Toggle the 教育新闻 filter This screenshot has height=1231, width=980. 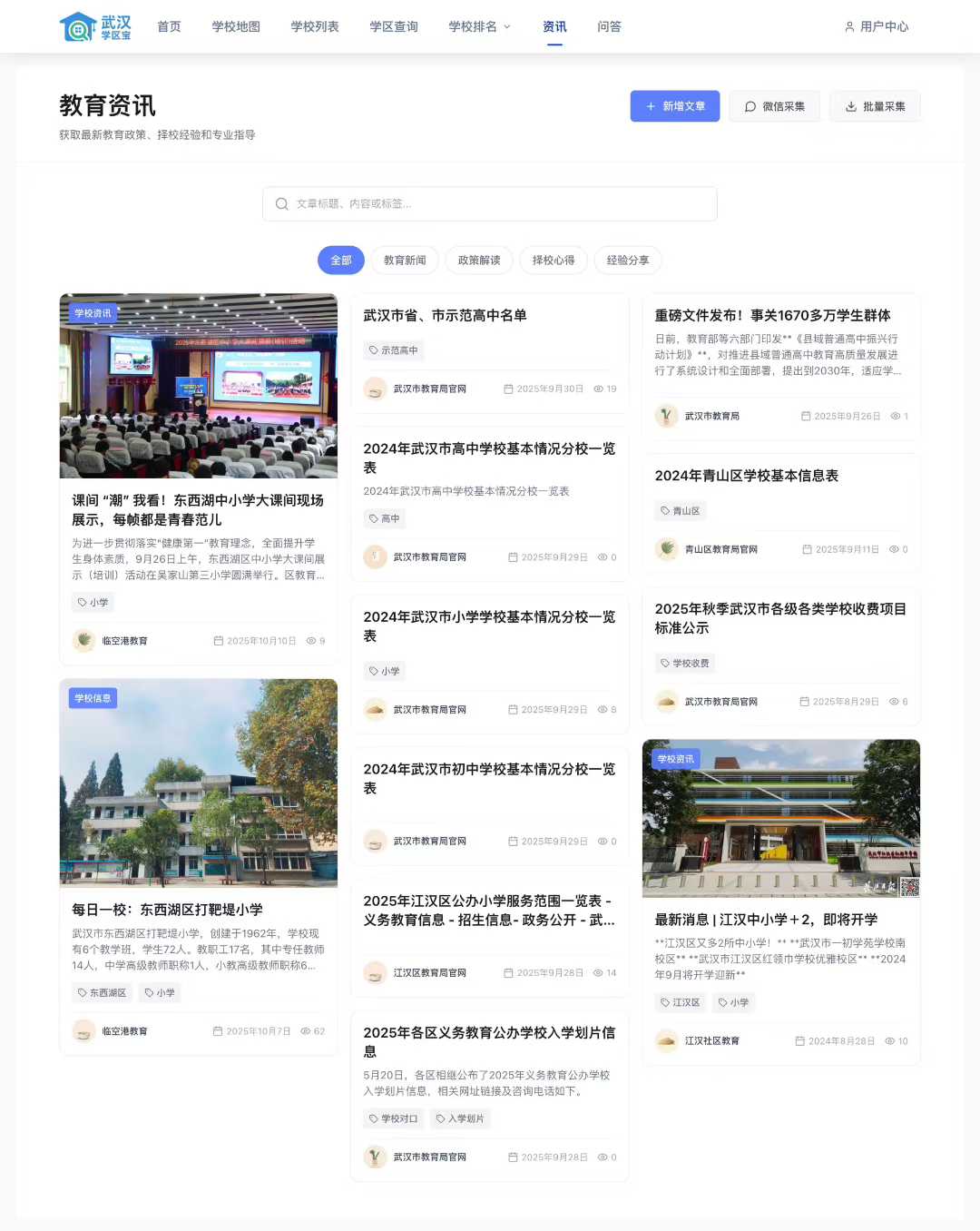click(405, 261)
